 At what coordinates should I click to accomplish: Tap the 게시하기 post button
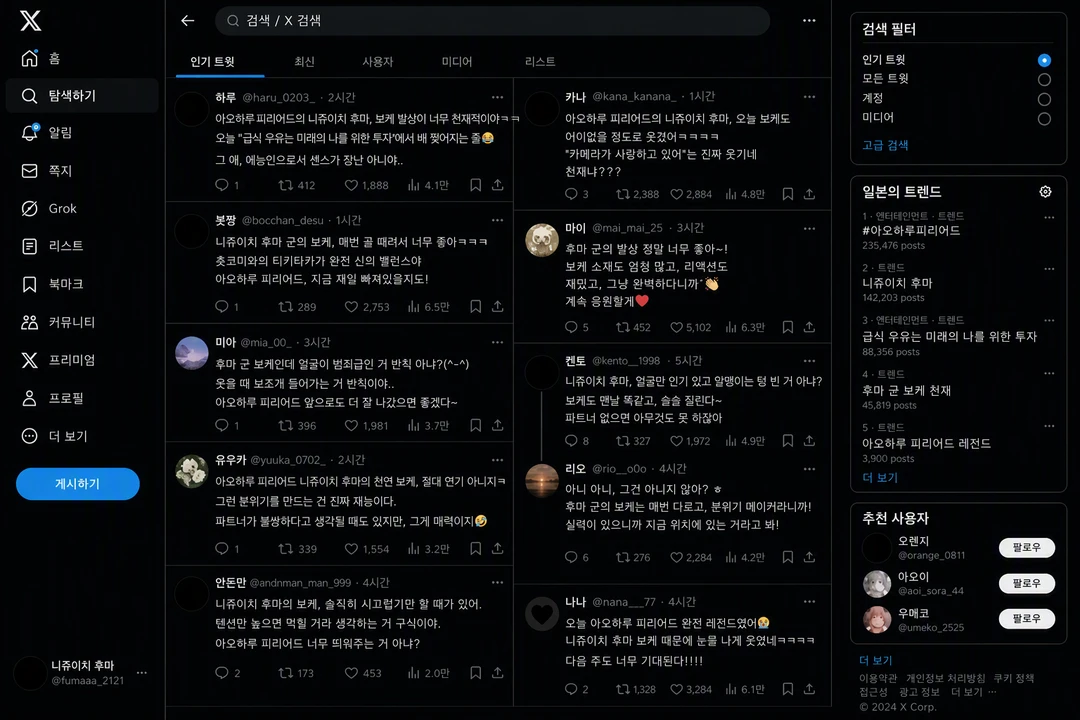tap(78, 484)
